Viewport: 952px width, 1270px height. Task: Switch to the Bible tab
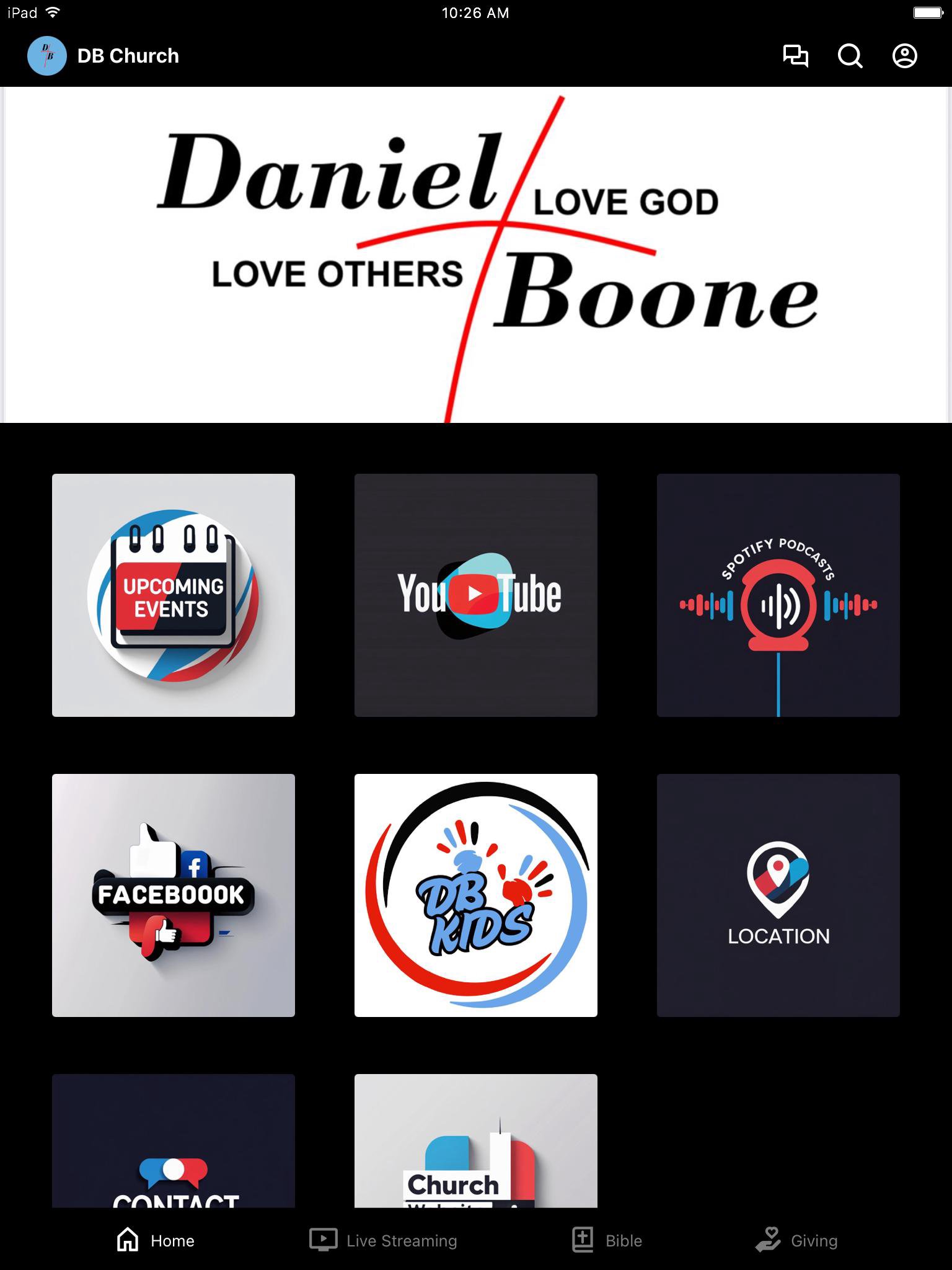pos(607,1240)
